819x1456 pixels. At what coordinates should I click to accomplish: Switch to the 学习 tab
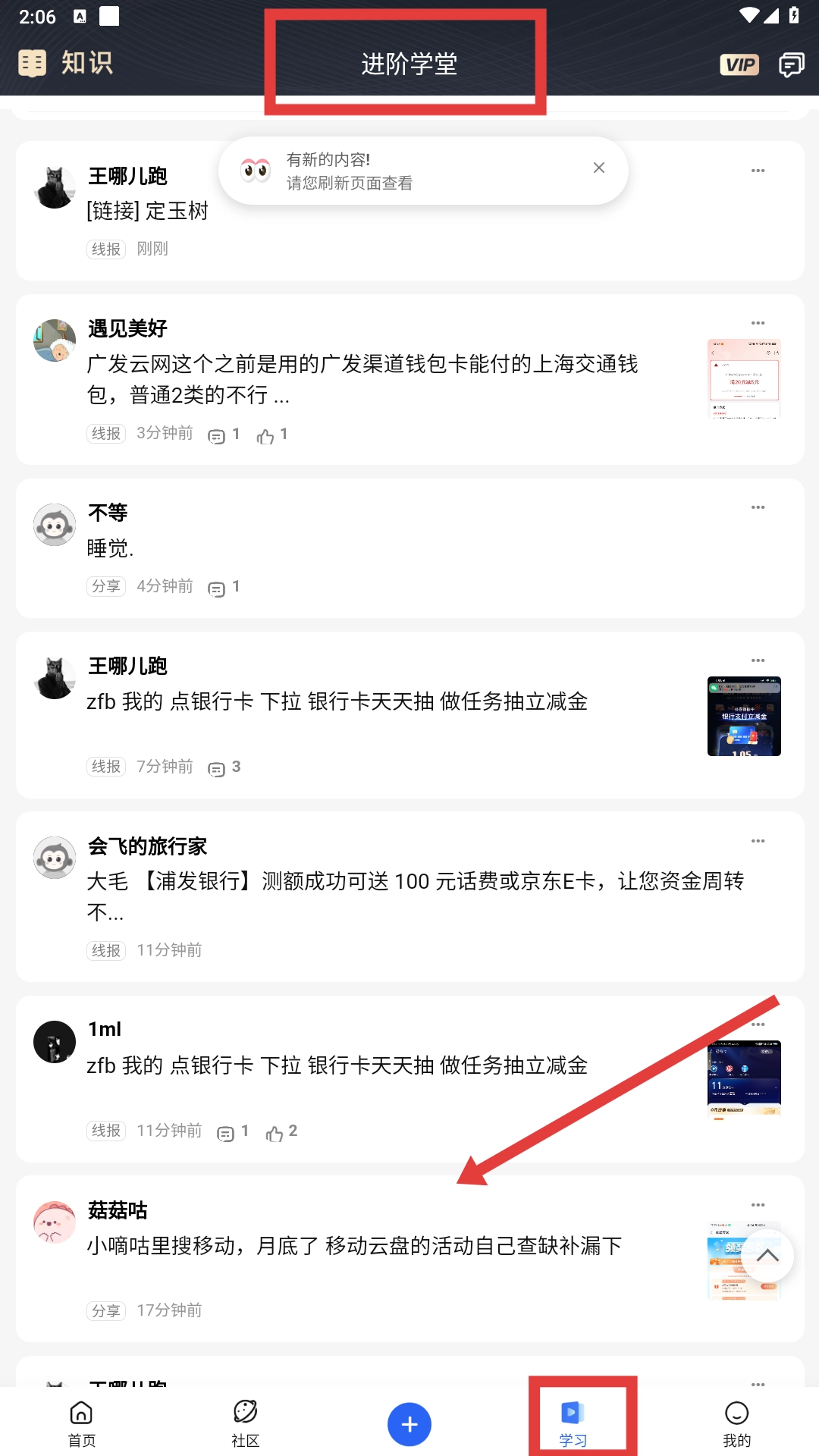click(x=573, y=1423)
